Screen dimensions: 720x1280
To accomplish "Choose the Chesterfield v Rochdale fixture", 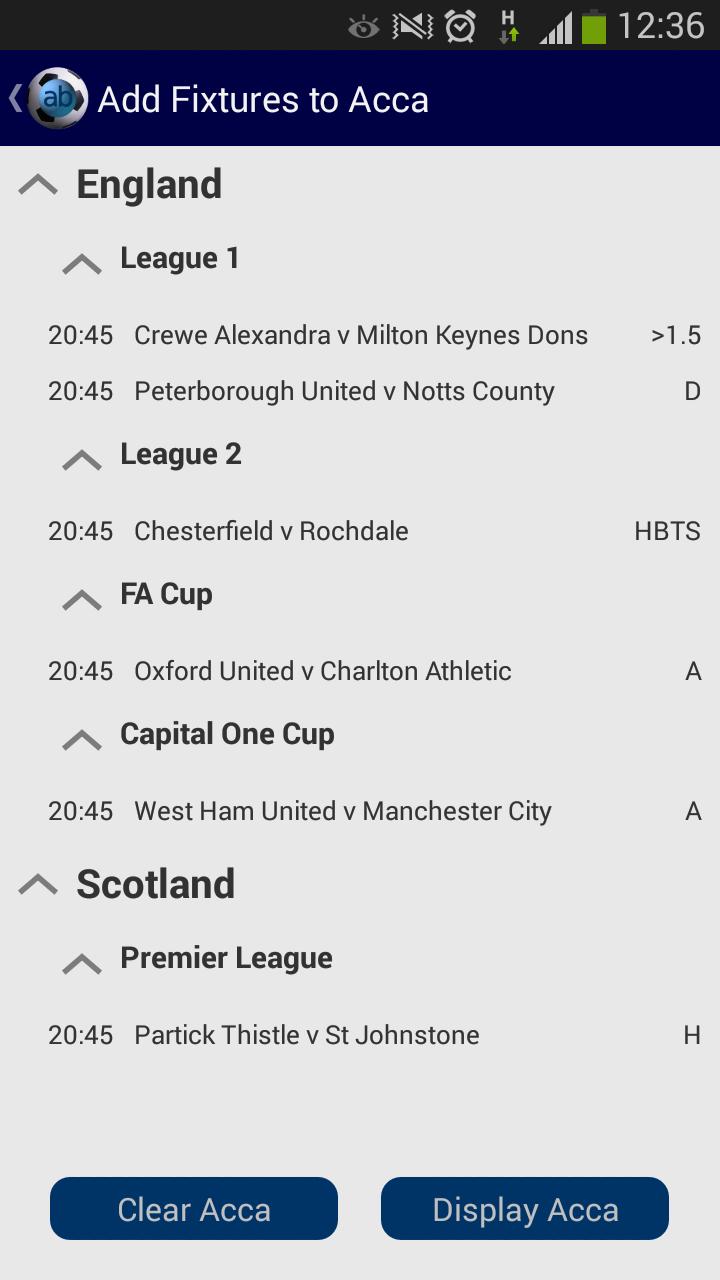I will pyautogui.click(x=271, y=531).
